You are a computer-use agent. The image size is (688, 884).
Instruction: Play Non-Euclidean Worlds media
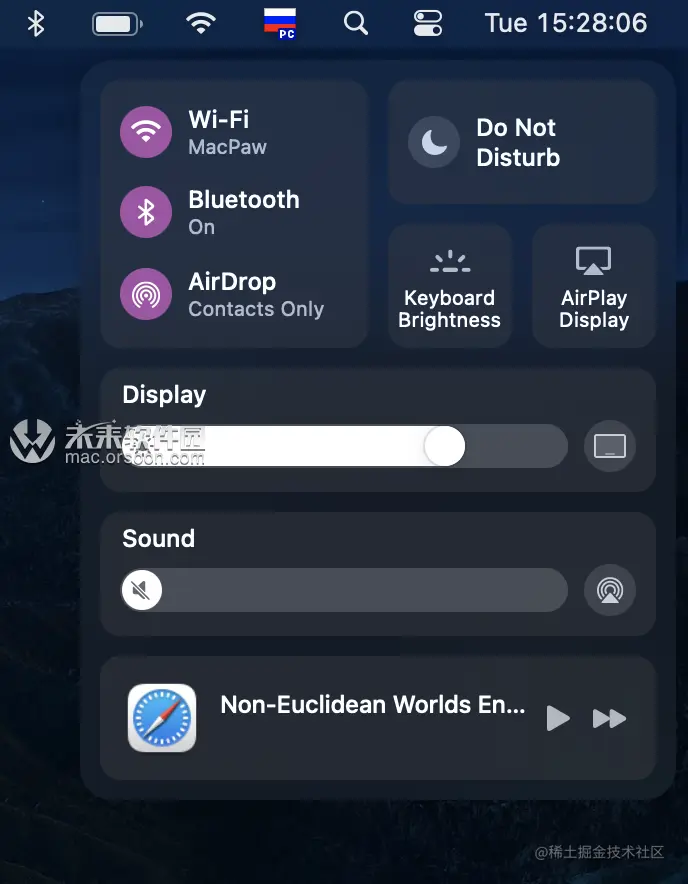coord(558,718)
